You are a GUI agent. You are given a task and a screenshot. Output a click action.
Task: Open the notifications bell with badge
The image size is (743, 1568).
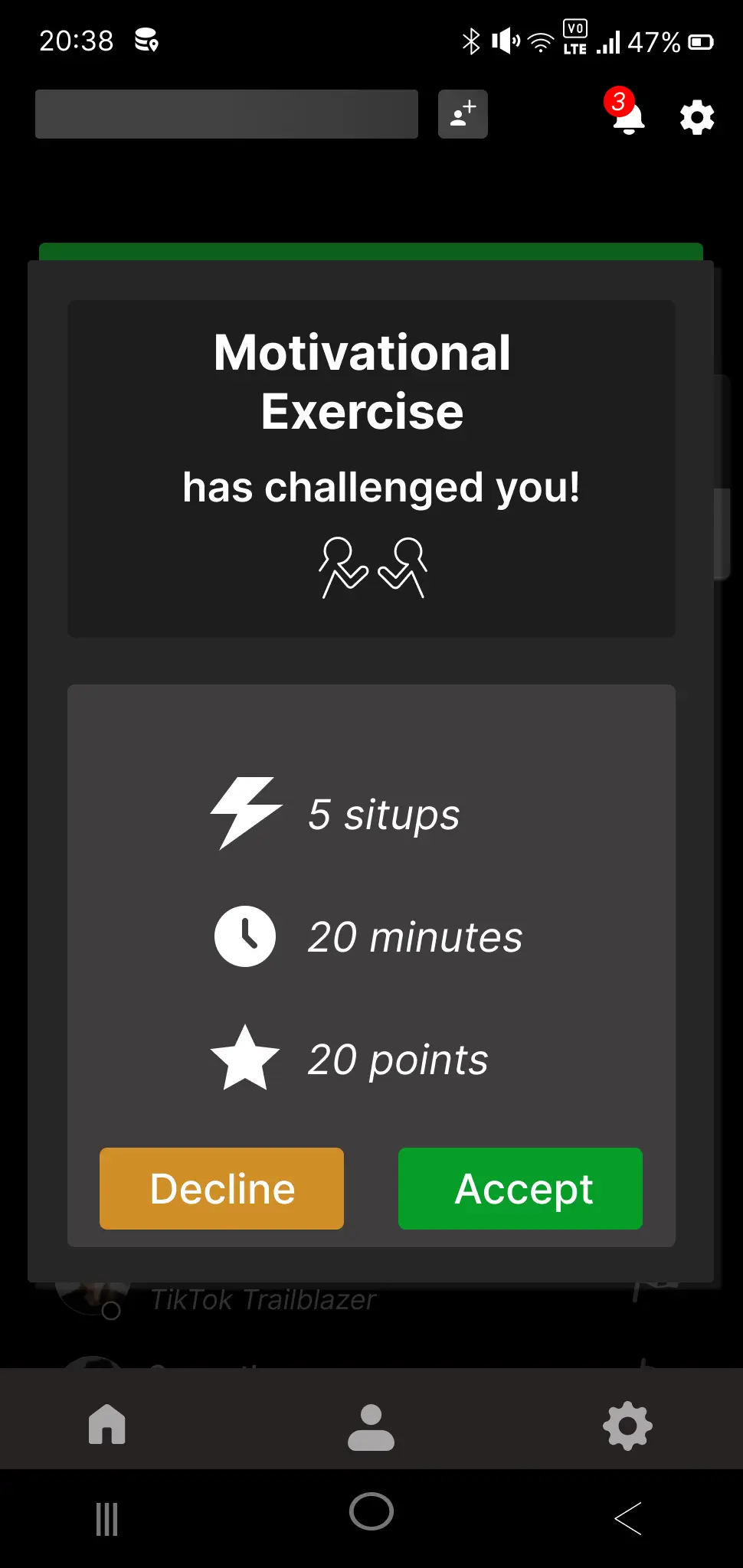625,112
